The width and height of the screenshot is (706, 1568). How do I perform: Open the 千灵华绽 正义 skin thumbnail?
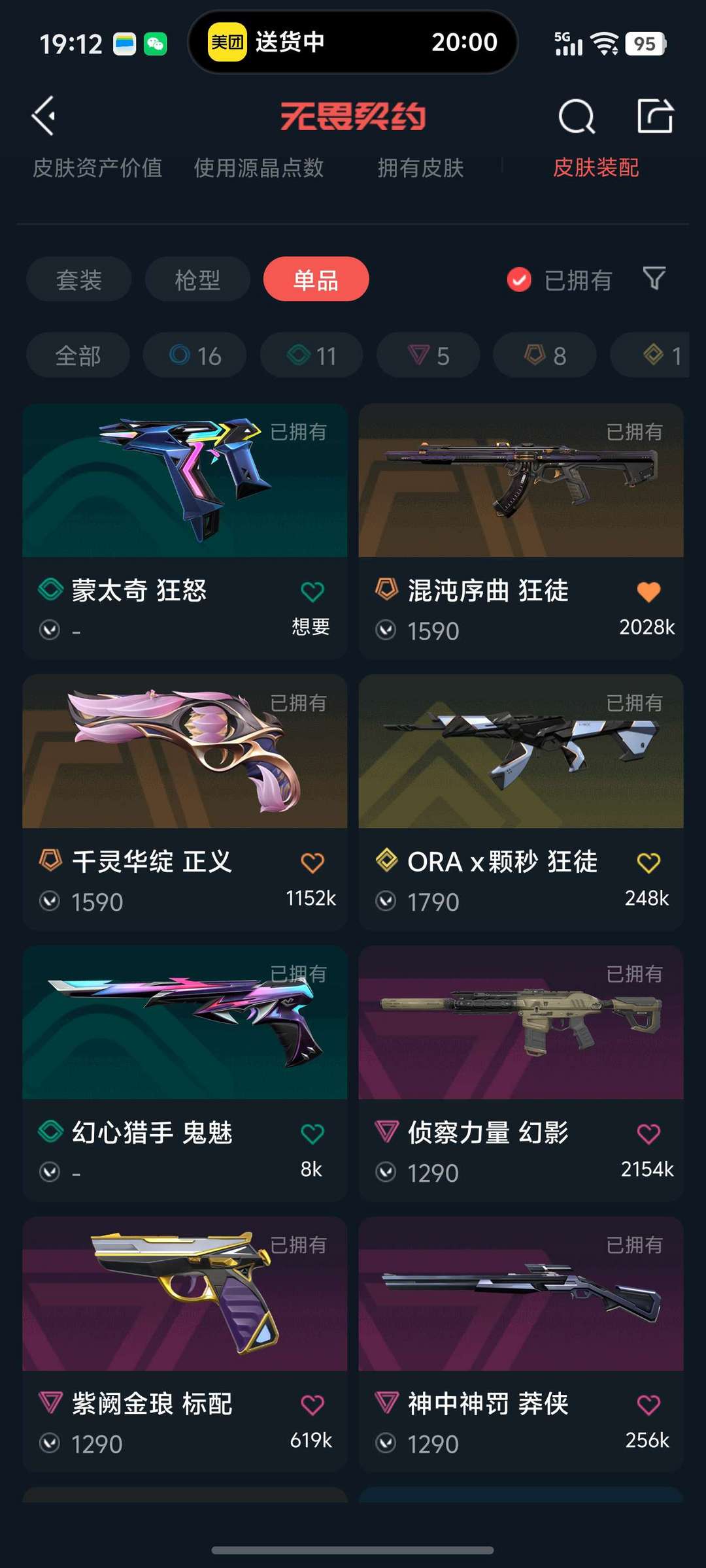tap(185, 751)
